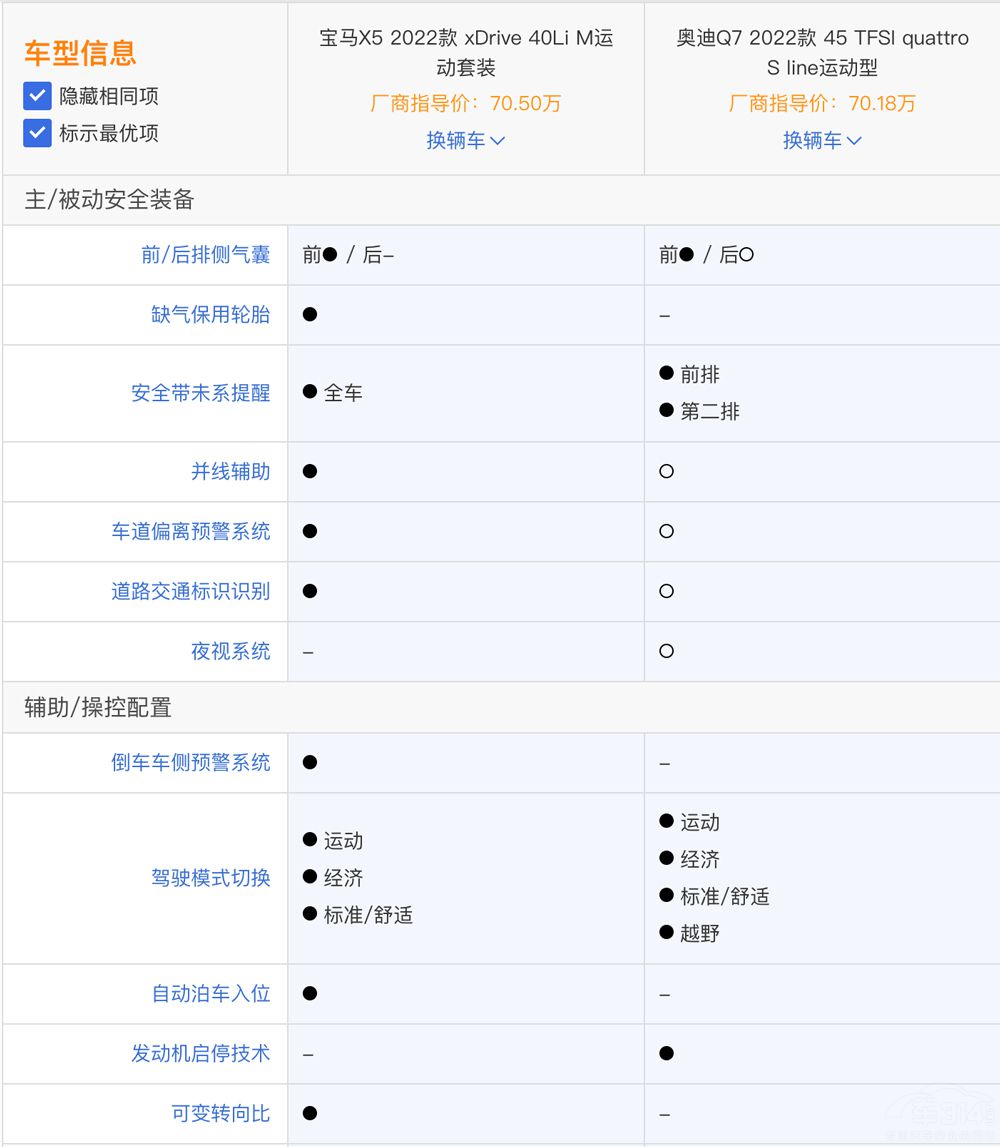Screen dimensions: 1000x1147
Task: Tap the 夜视系统 link
Action: point(230,651)
